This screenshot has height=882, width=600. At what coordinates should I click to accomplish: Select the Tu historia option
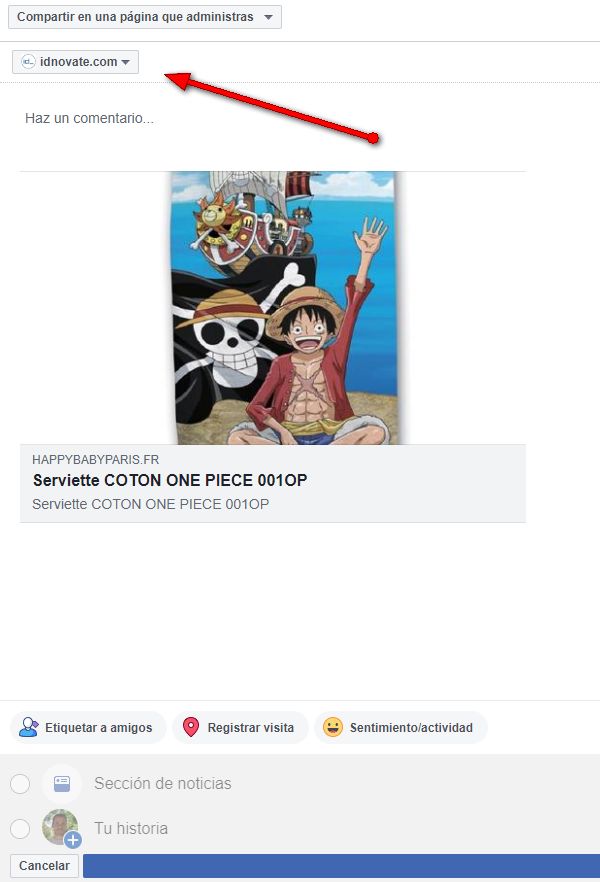point(20,829)
